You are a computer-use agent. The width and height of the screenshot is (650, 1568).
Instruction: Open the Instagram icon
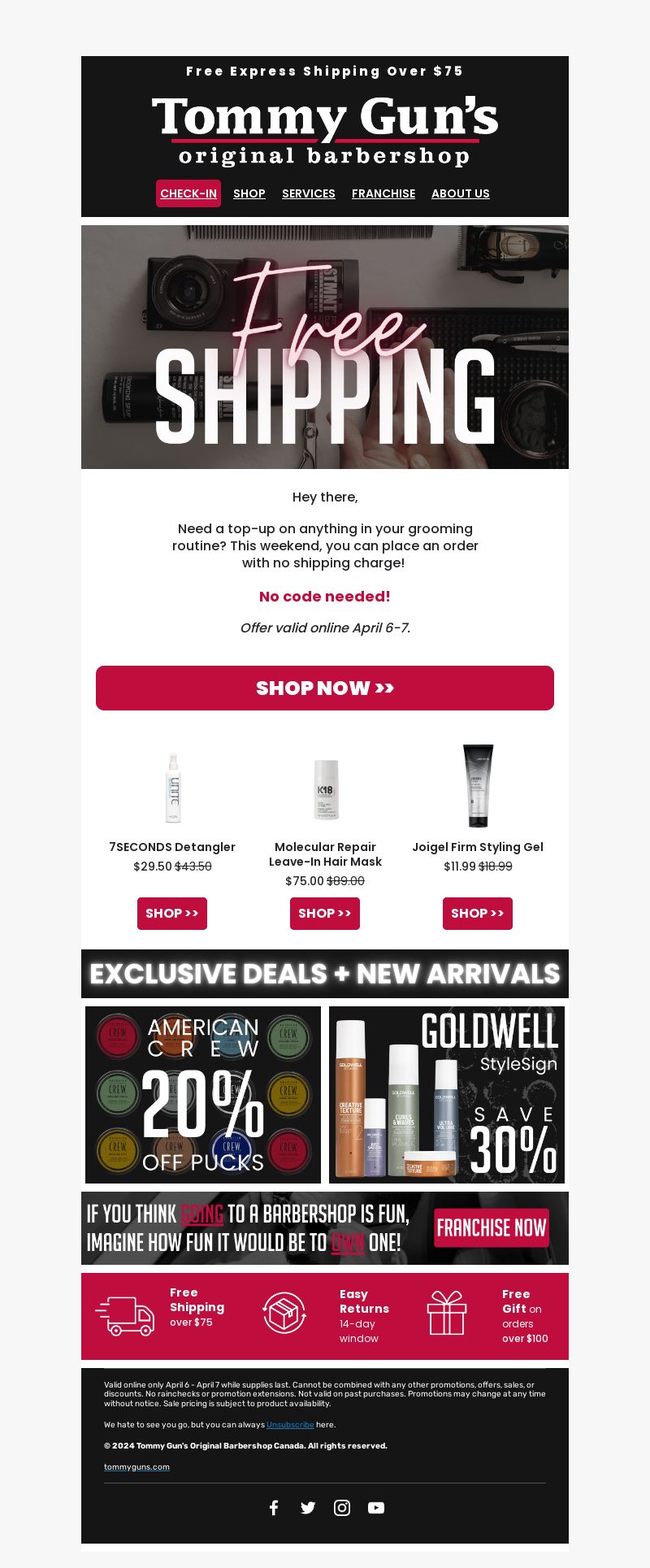point(342,1508)
